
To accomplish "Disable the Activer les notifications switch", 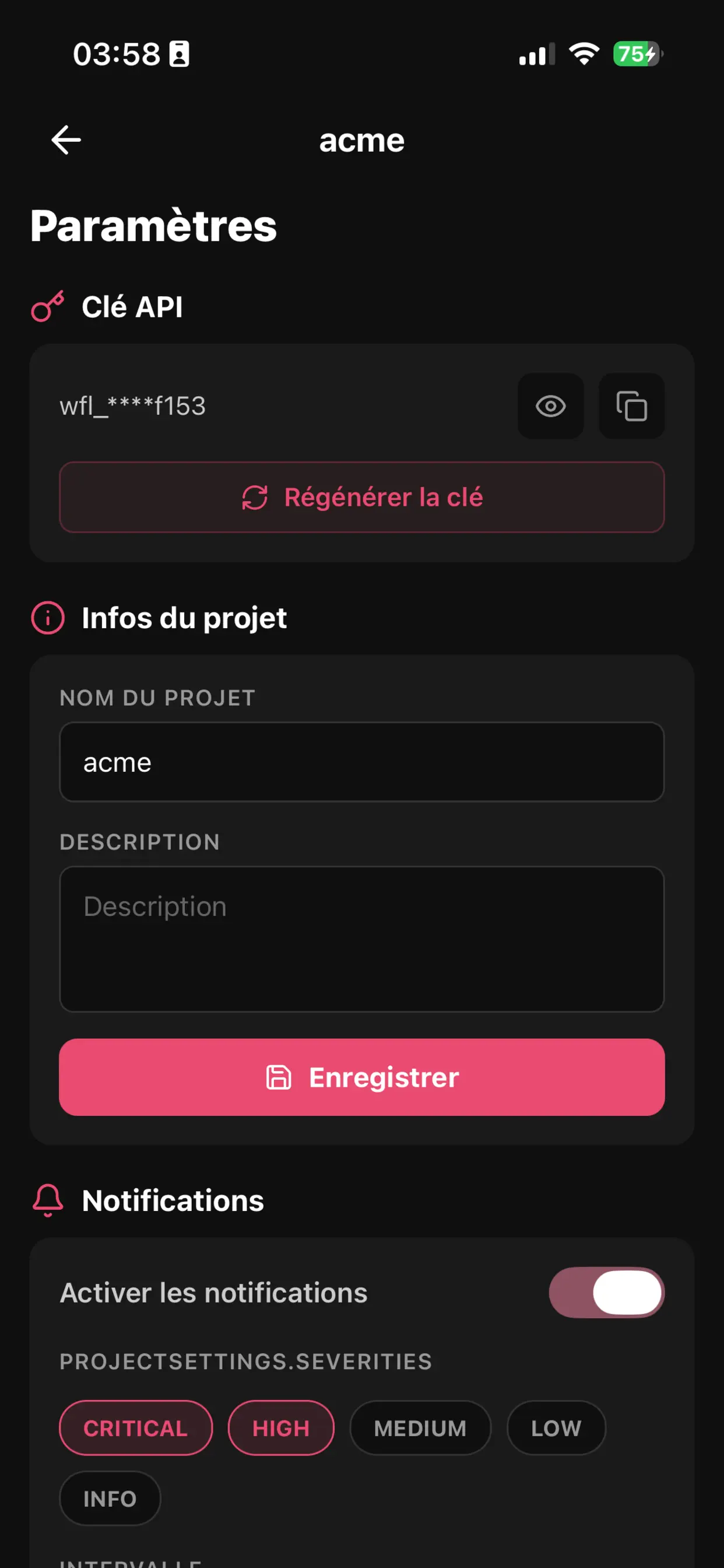I will pos(607,1292).
